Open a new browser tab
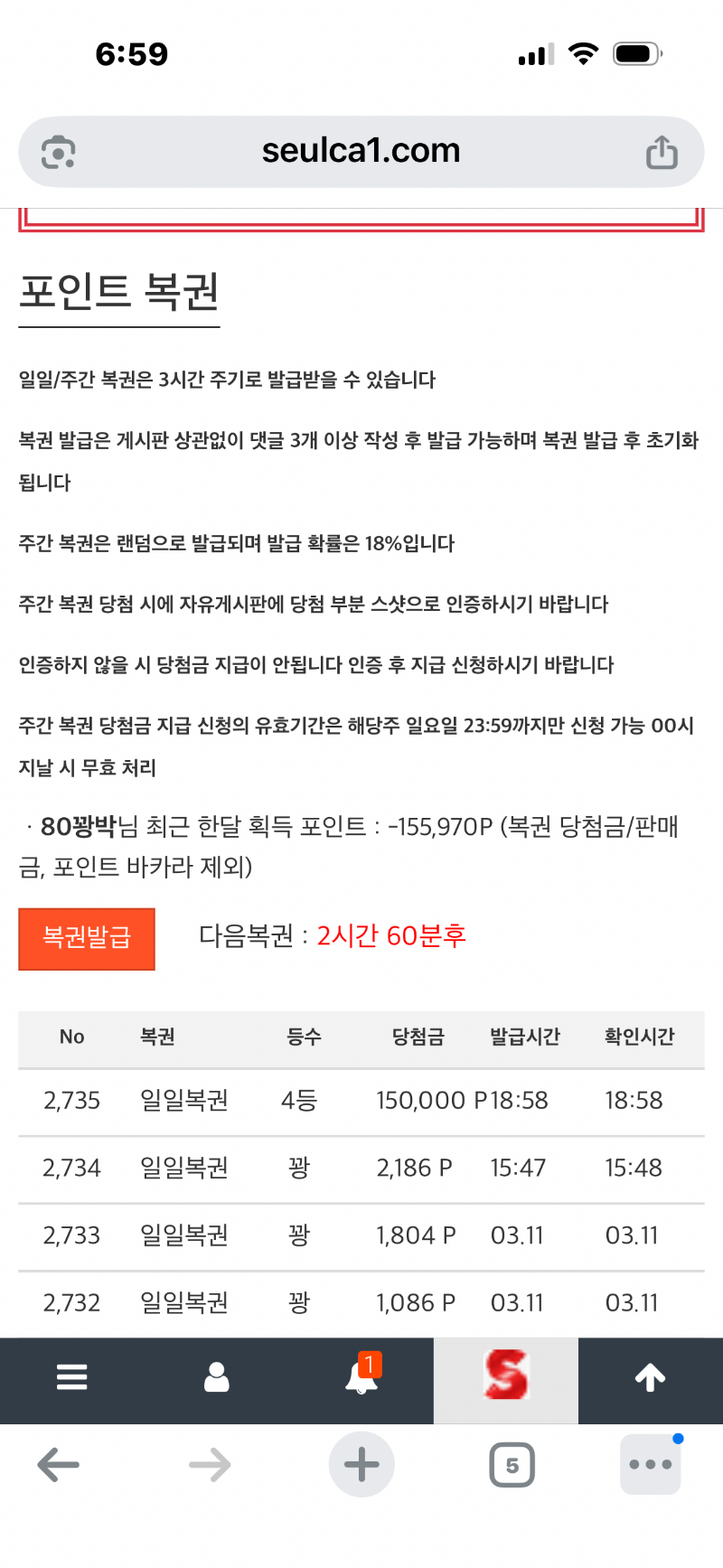This screenshot has height=1568, width=723. pos(361,1465)
